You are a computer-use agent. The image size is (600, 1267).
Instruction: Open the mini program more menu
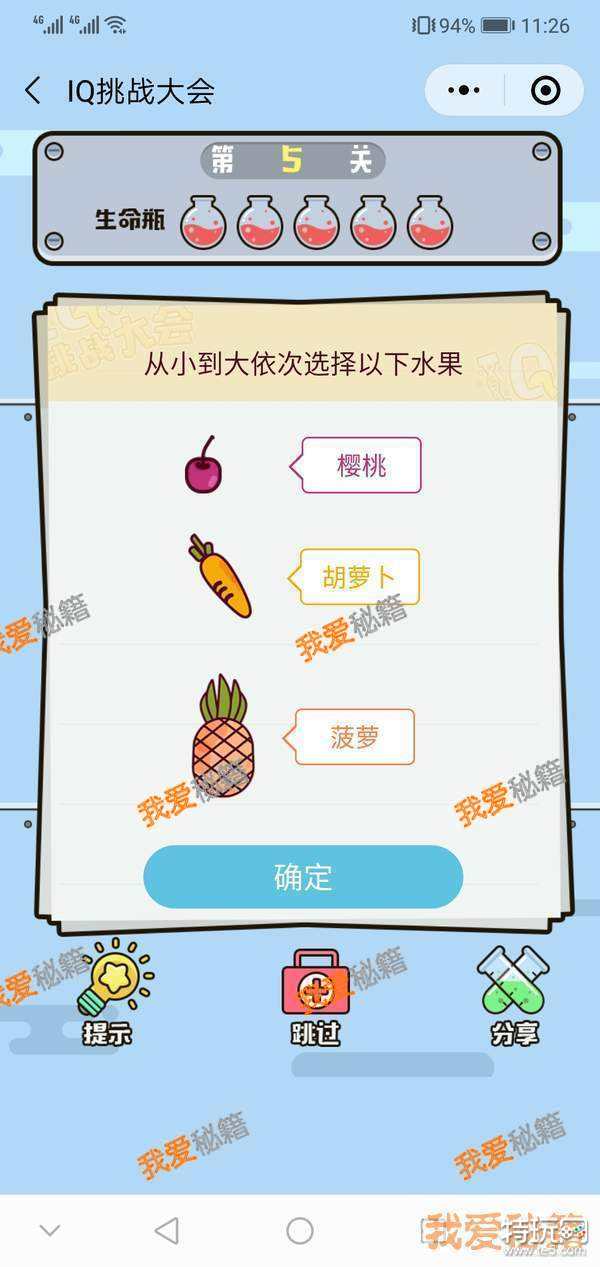464,91
